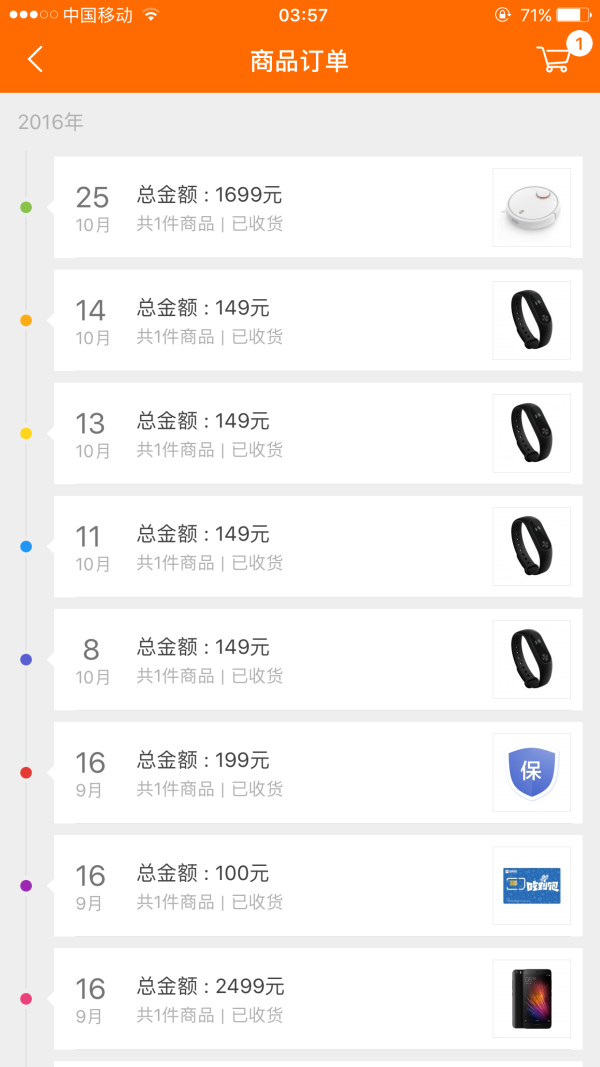Image resolution: width=600 pixels, height=1067 pixels.
Task: Open the shopping cart
Action: [x=555, y=59]
